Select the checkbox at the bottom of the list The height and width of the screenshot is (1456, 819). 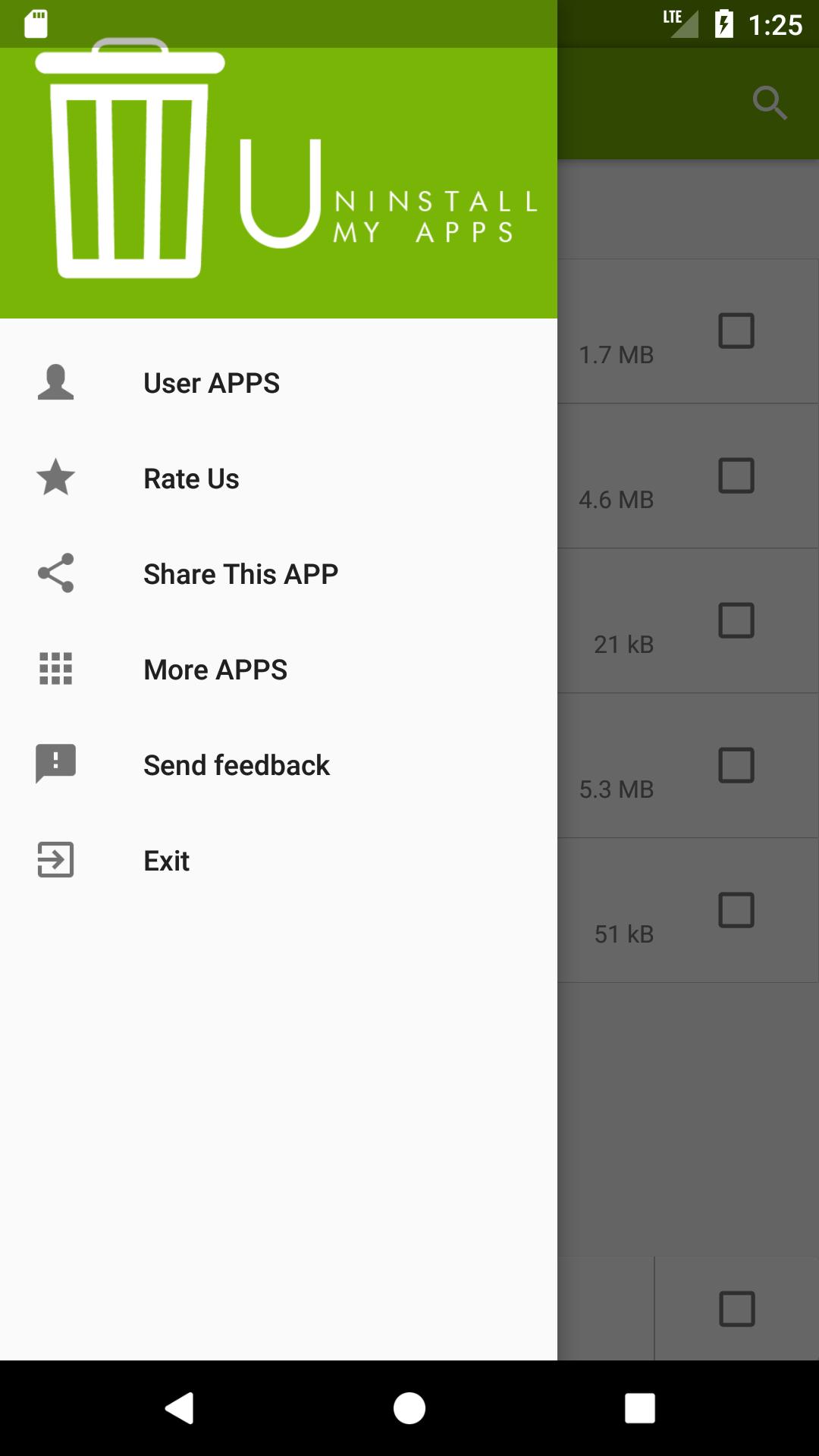736,1307
